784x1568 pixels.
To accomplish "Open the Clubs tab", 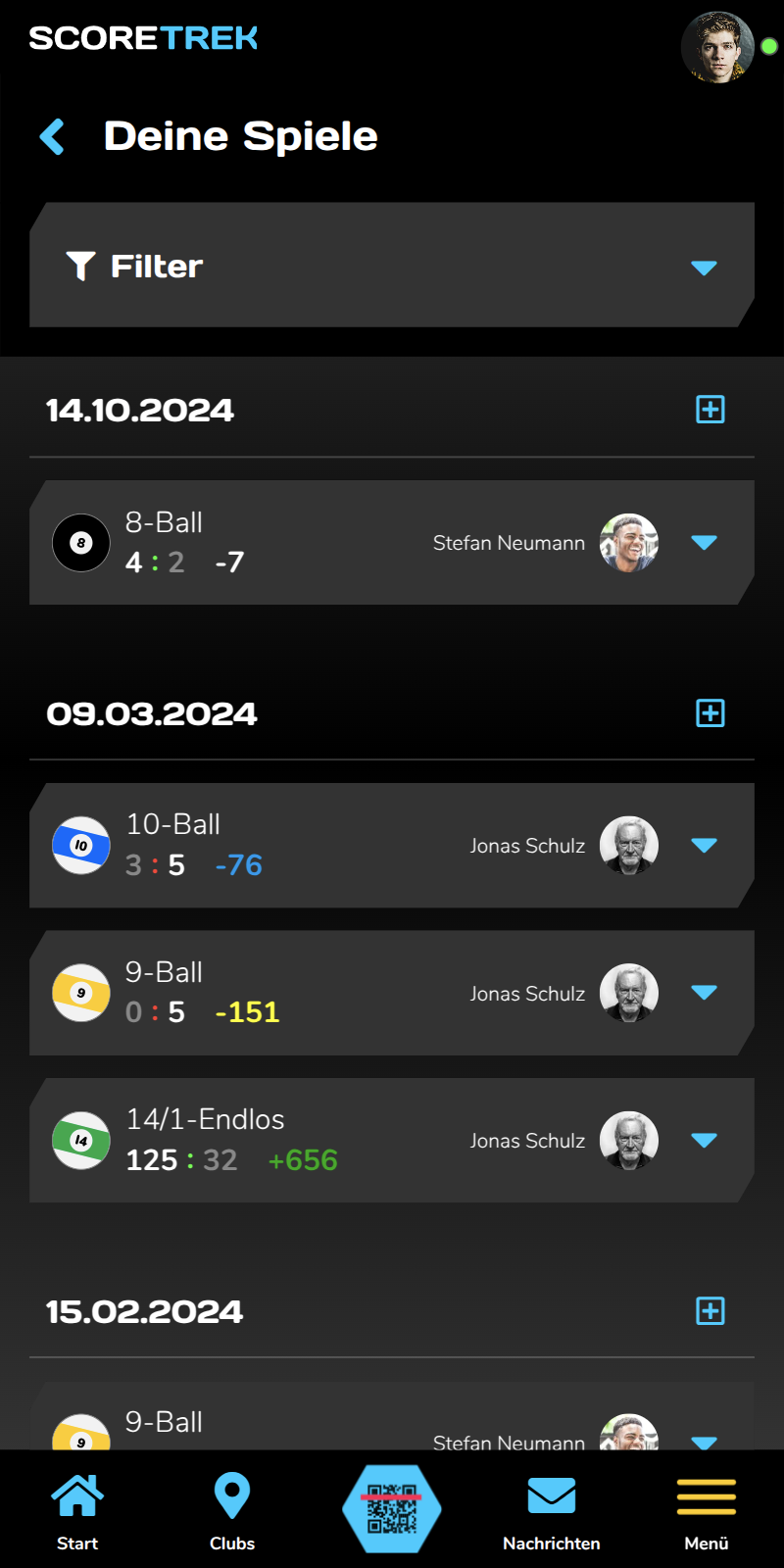I will click(x=232, y=1511).
